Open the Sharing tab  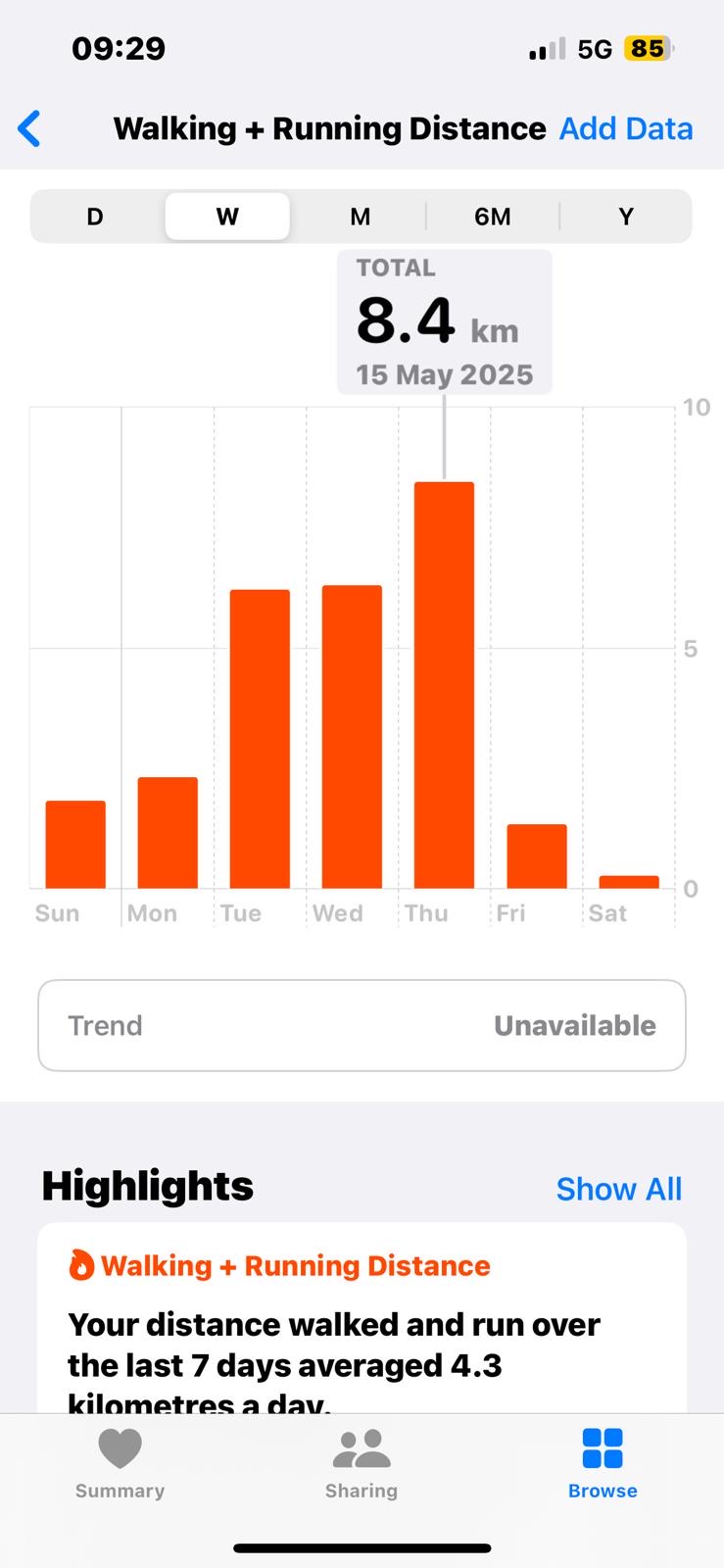pos(362,1464)
